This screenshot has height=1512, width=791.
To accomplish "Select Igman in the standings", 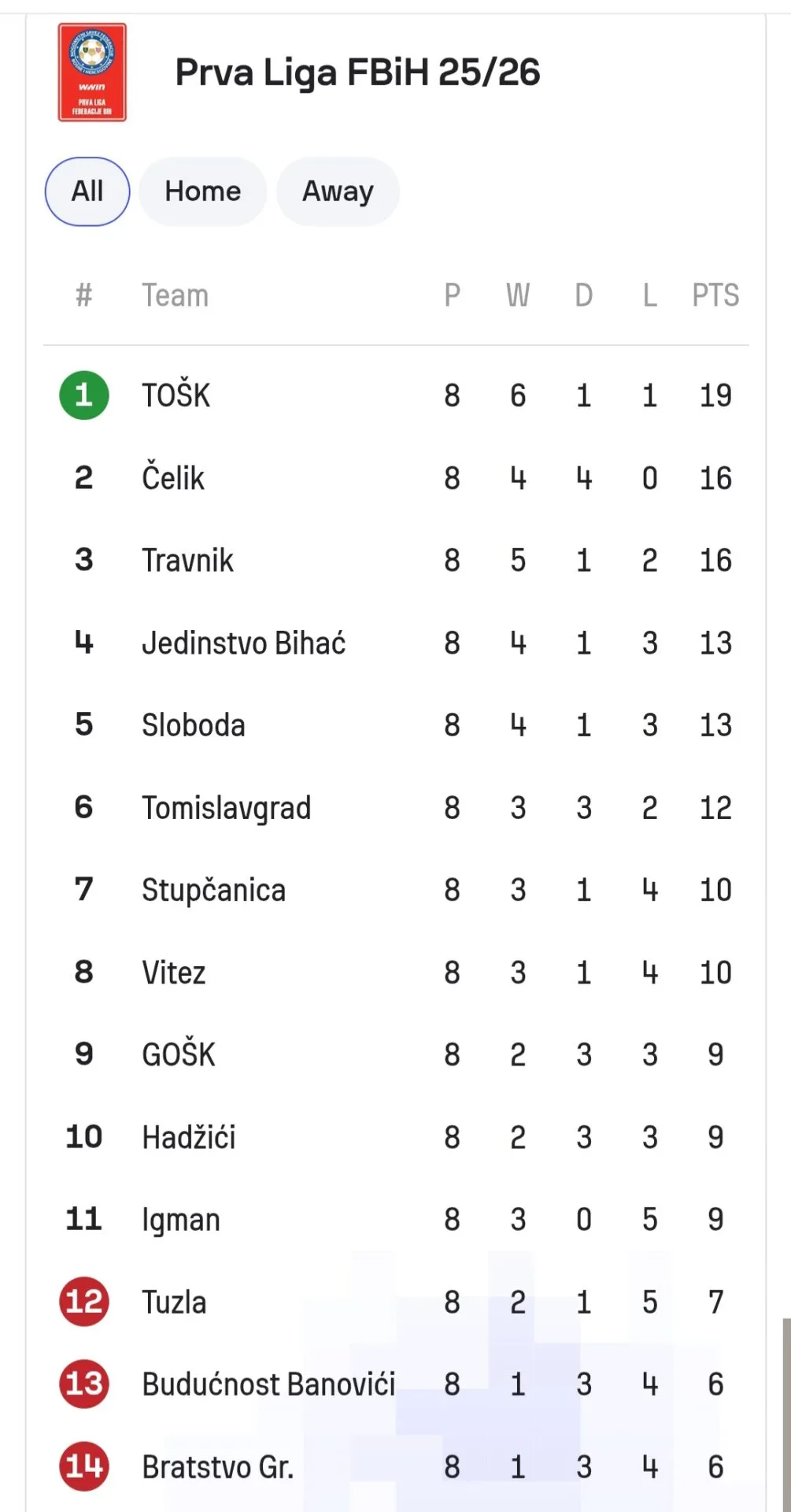I will 181,1220.
